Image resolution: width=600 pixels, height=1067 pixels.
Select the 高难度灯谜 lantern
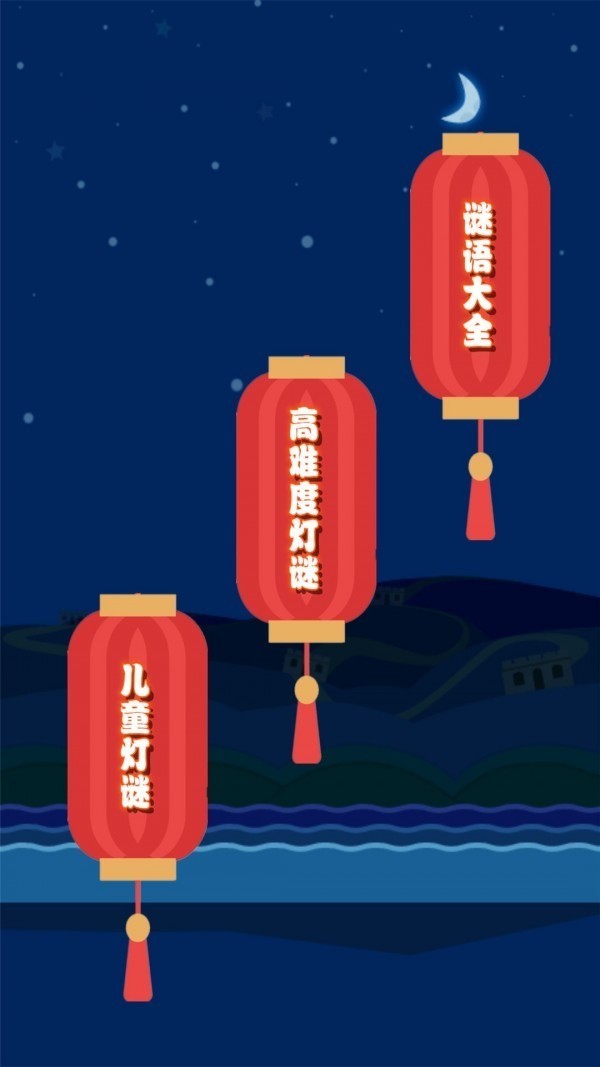306,498
